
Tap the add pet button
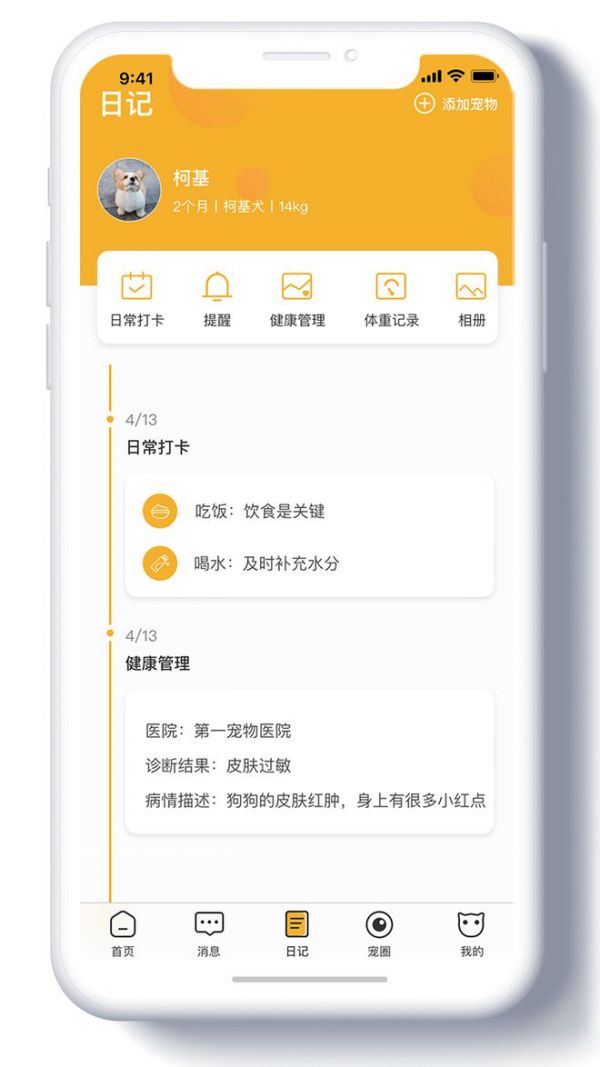coord(455,104)
